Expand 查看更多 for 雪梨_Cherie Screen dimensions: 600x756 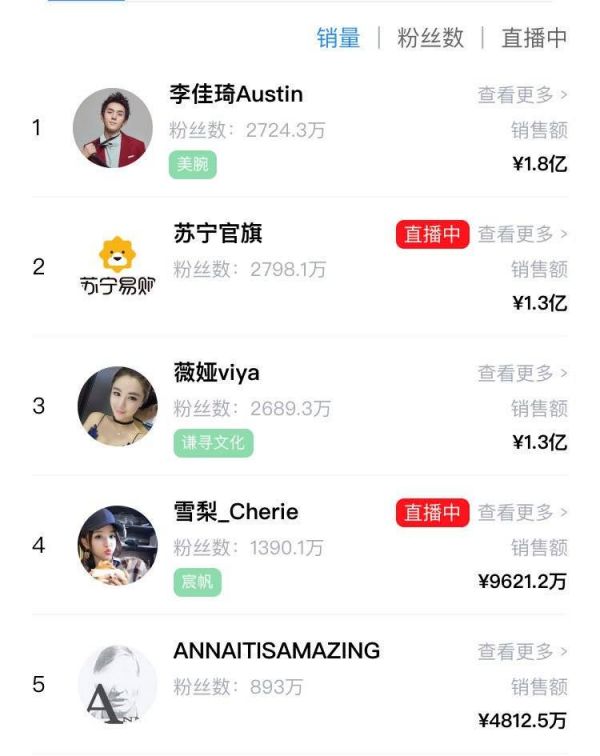[x=522, y=512]
